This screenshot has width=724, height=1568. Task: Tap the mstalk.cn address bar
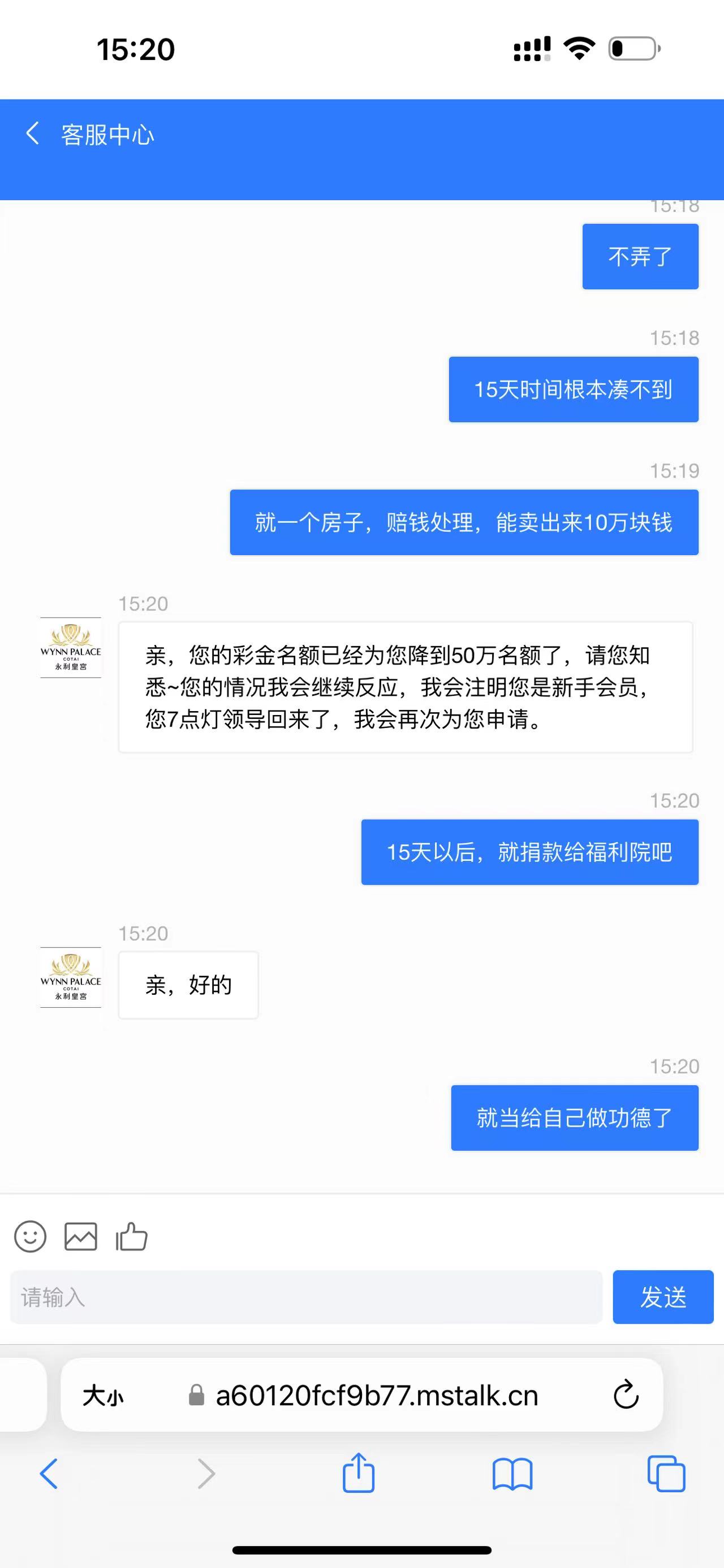pyautogui.click(x=376, y=1395)
